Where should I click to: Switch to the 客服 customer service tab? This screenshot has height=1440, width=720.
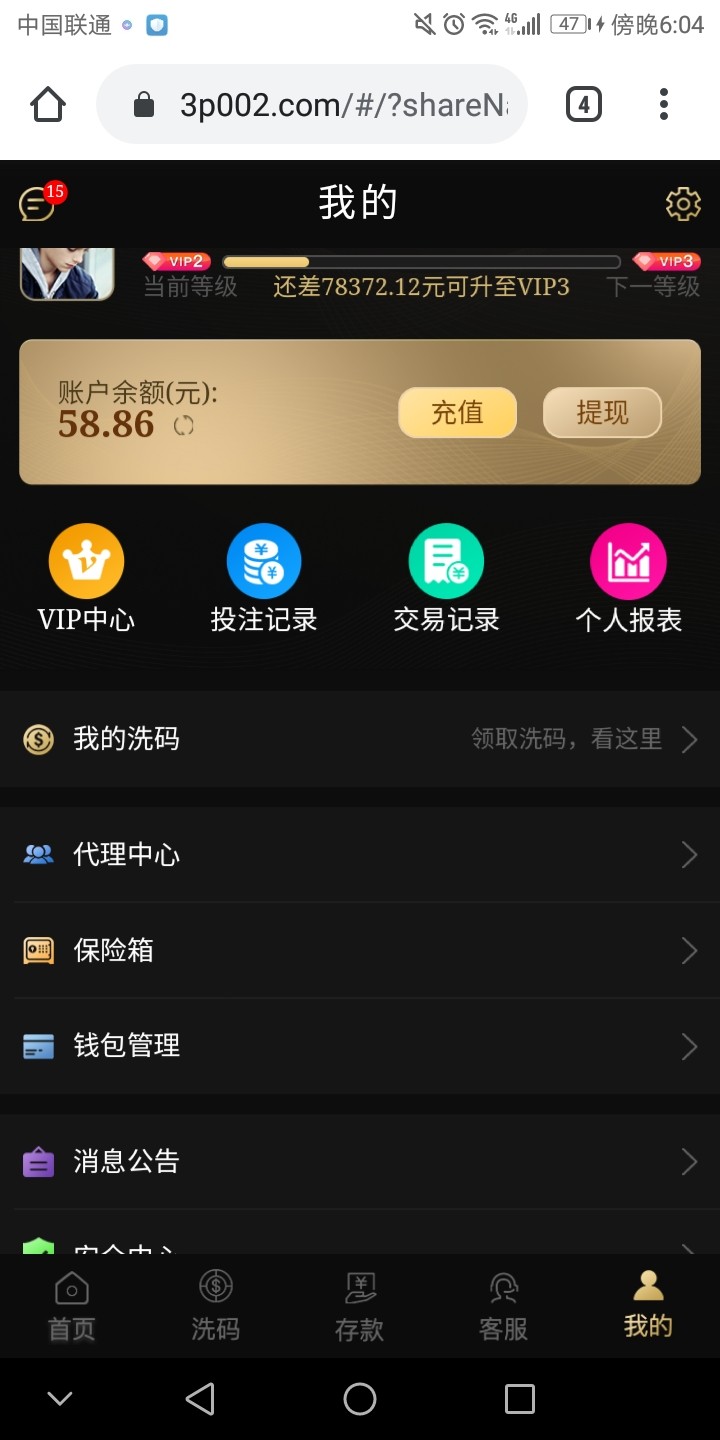[503, 1306]
